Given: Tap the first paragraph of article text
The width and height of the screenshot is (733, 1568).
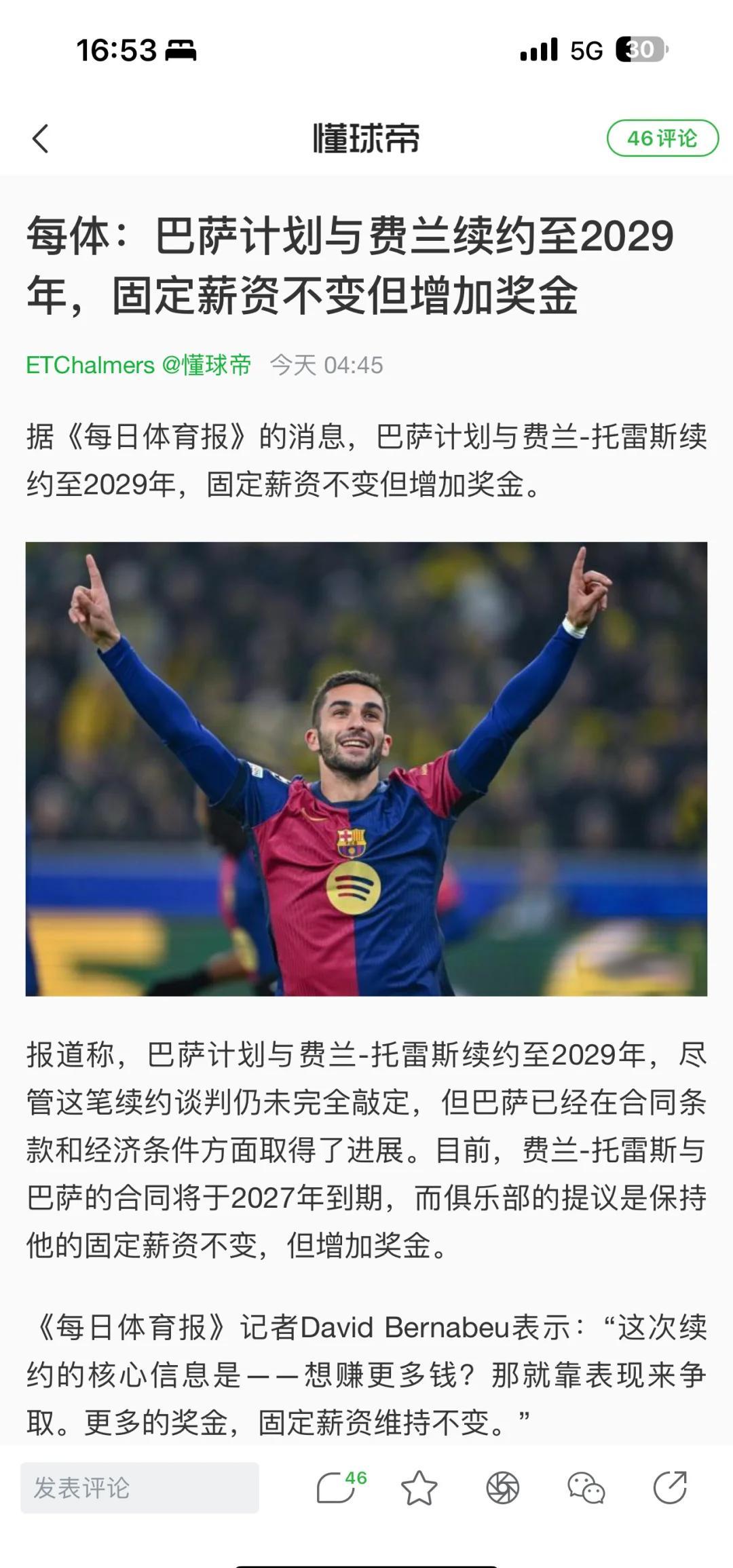Looking at the screenshot, I should pyautogui.click(x=366, y=458).
